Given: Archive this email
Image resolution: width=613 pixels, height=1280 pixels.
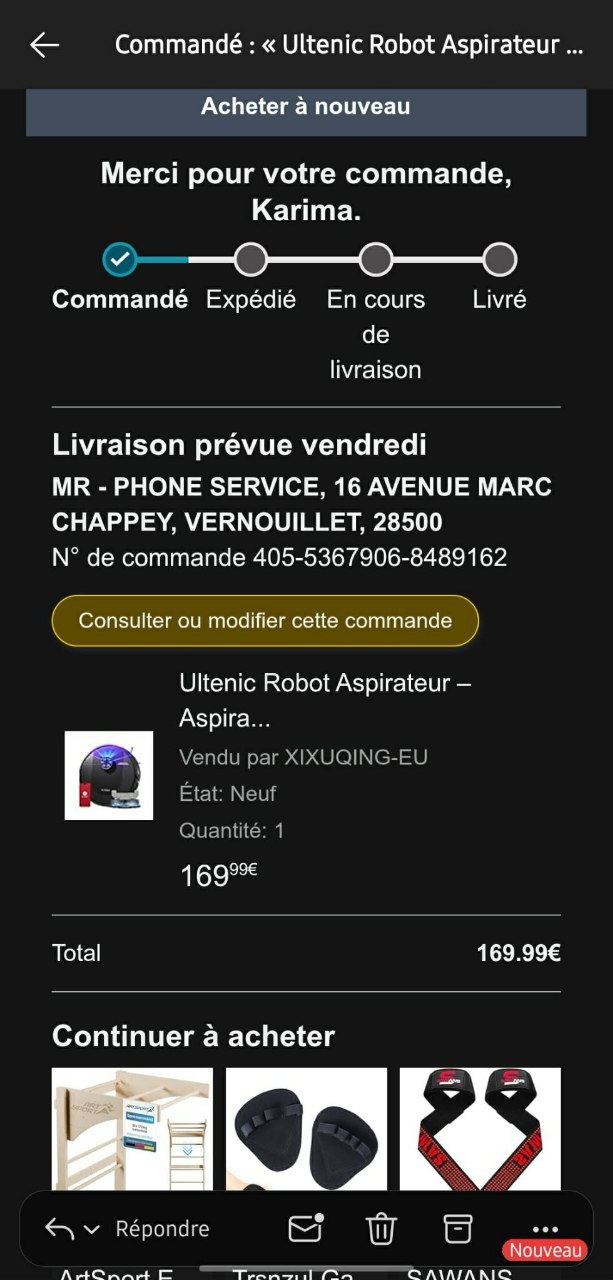Looking at the screenshot, I should pyautogui.click(x=457, y=1228).
